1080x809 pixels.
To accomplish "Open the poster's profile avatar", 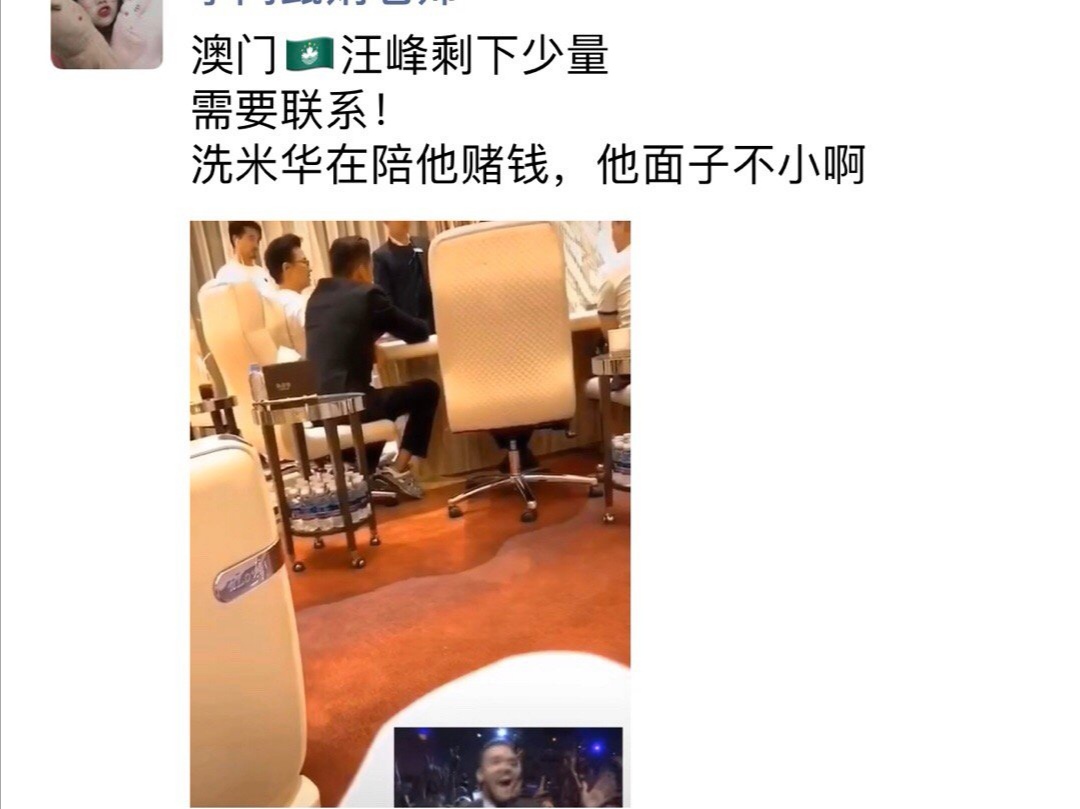I will 106,32.
